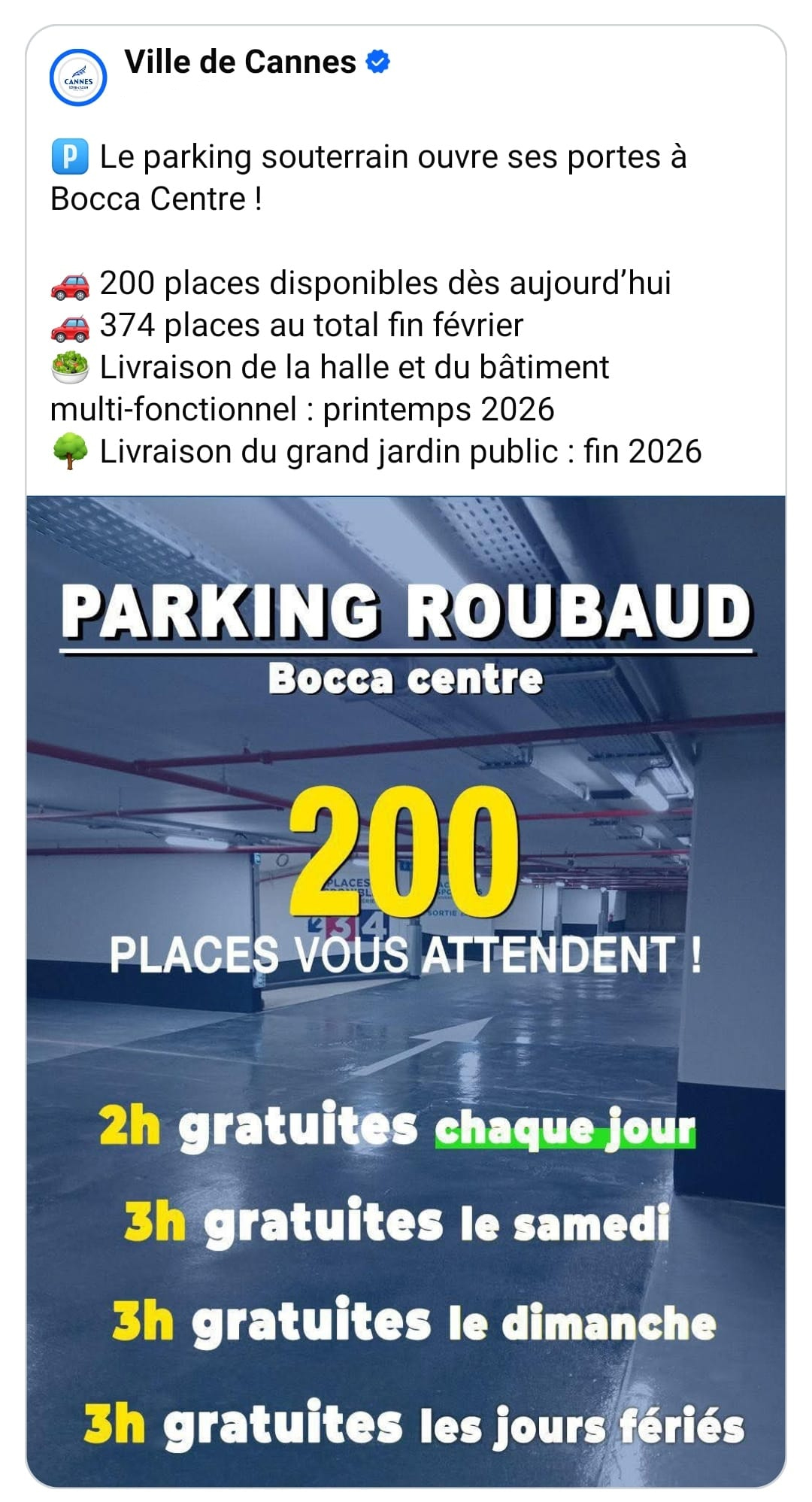Open the Ville de Cannes profile picture
The height and width of the screenshot is (1502, 812).
pos(78,78)
